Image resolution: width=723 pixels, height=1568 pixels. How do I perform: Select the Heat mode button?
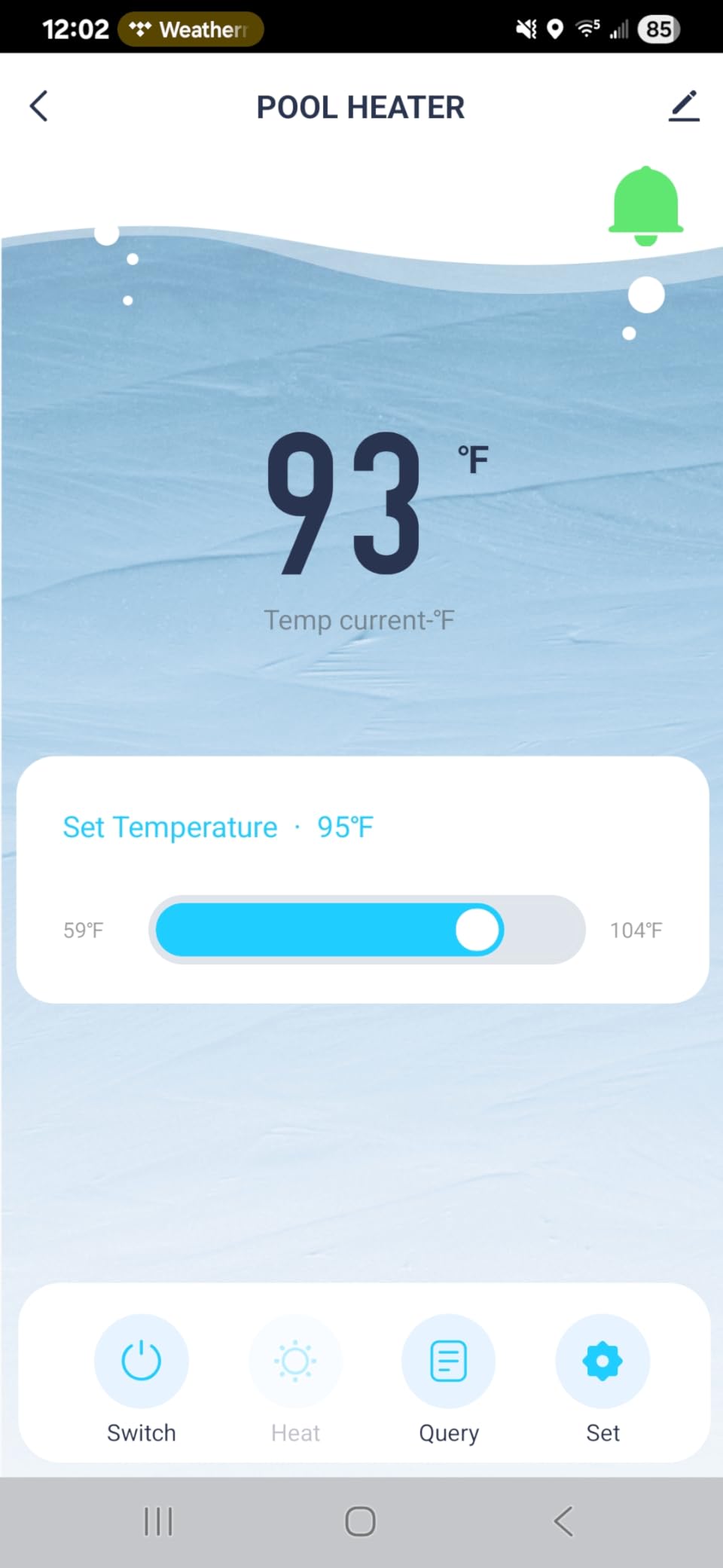[x=295, y=1361]
